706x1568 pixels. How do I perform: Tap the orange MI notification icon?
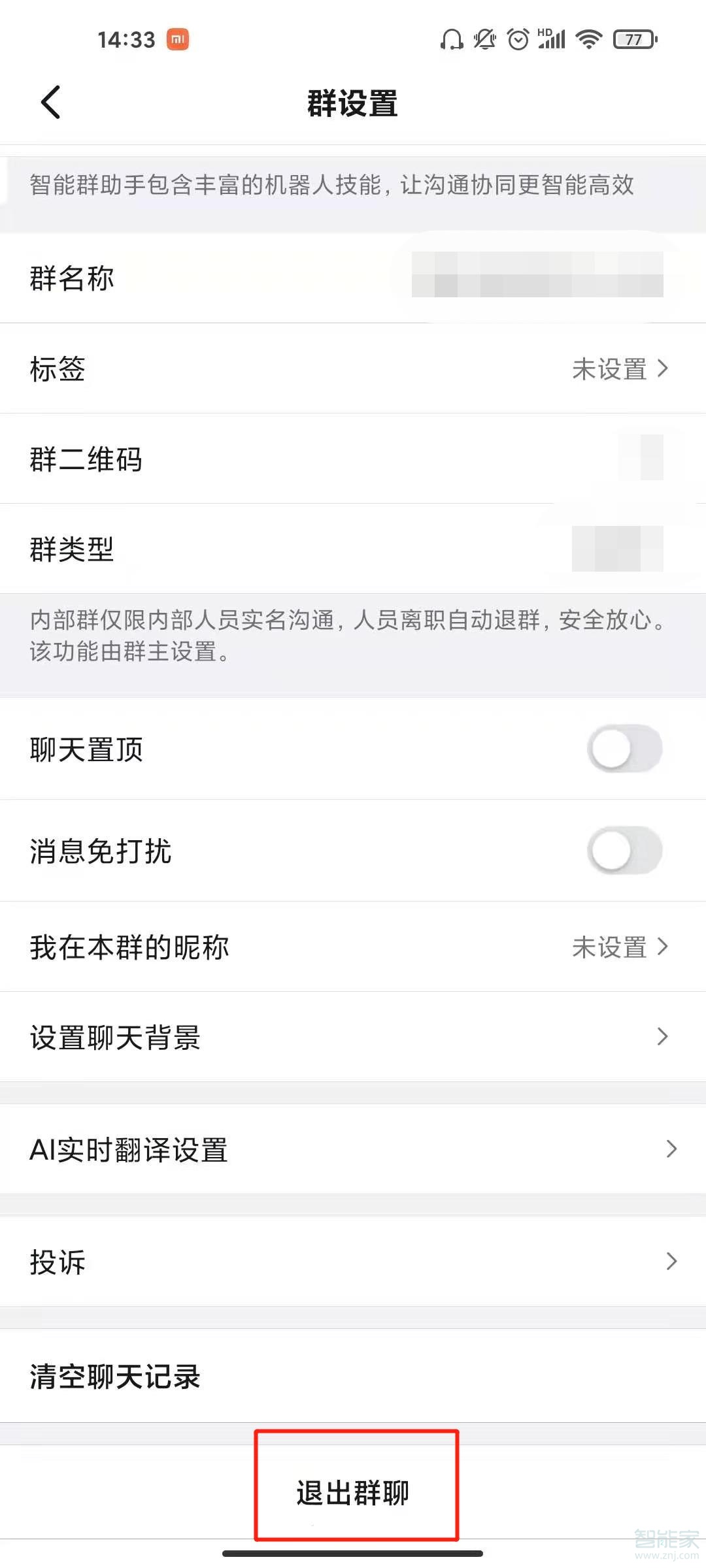(176, 40)
